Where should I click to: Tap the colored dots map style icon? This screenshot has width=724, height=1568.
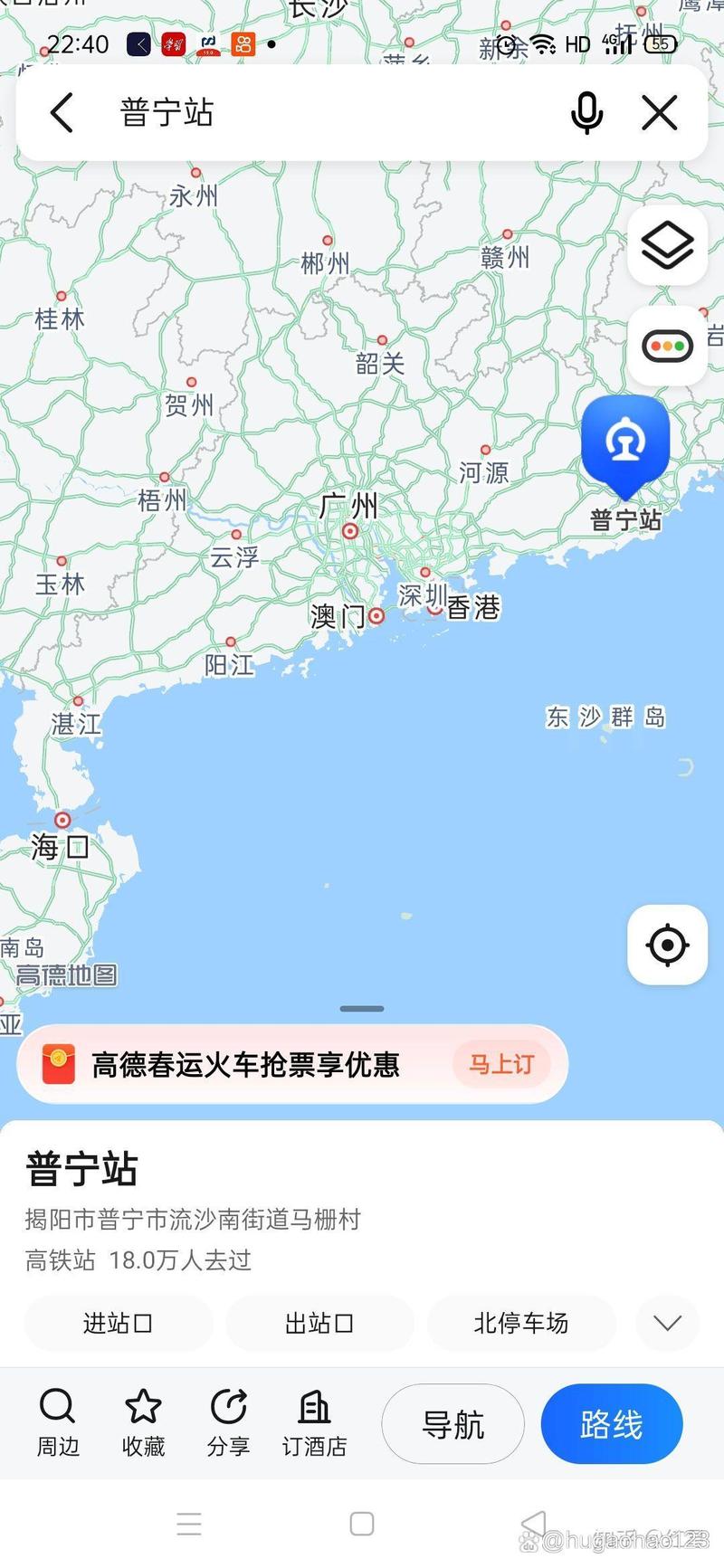[666, 345]
